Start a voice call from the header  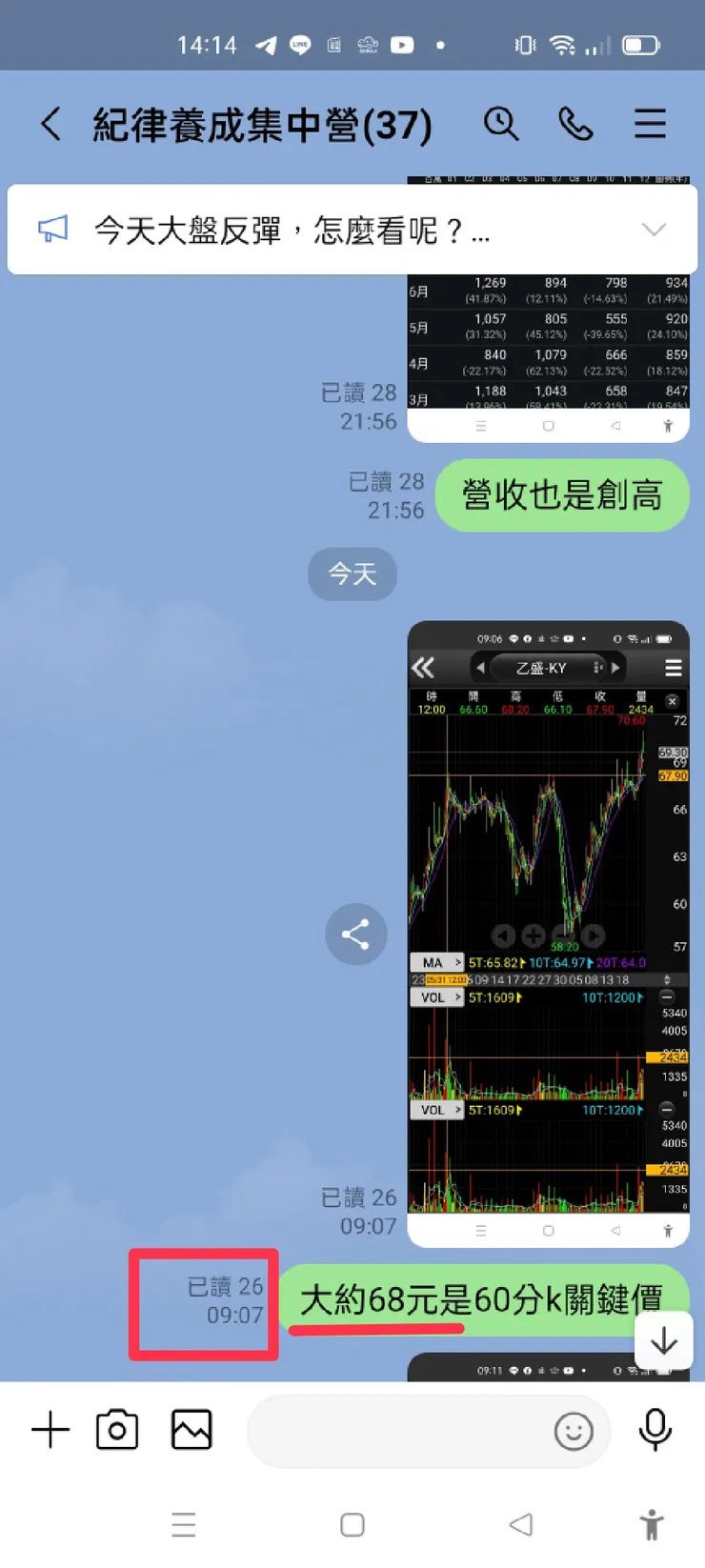(575, 123)
